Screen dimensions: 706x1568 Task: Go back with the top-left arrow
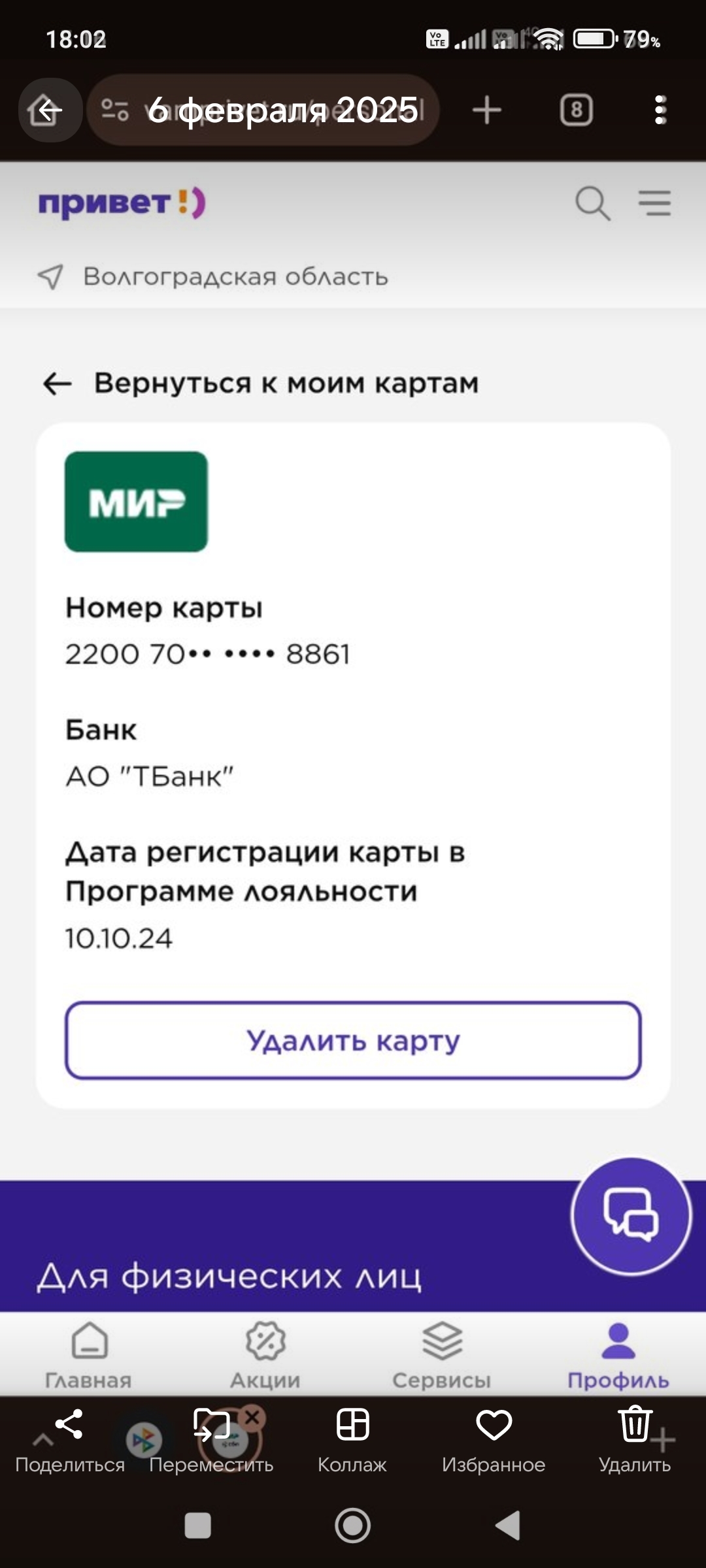[47, 110]
